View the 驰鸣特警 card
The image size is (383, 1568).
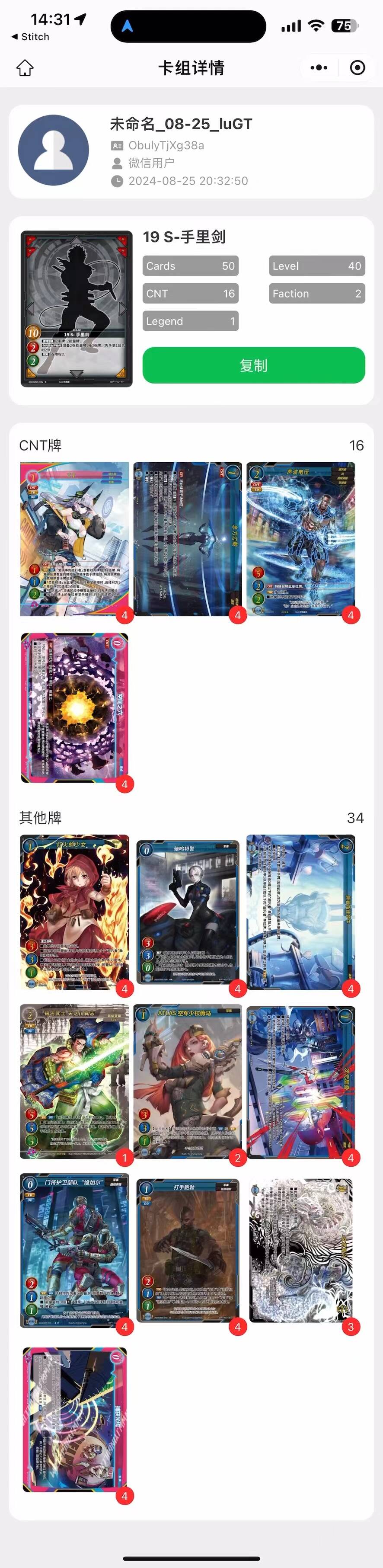(x=187, y=911)
